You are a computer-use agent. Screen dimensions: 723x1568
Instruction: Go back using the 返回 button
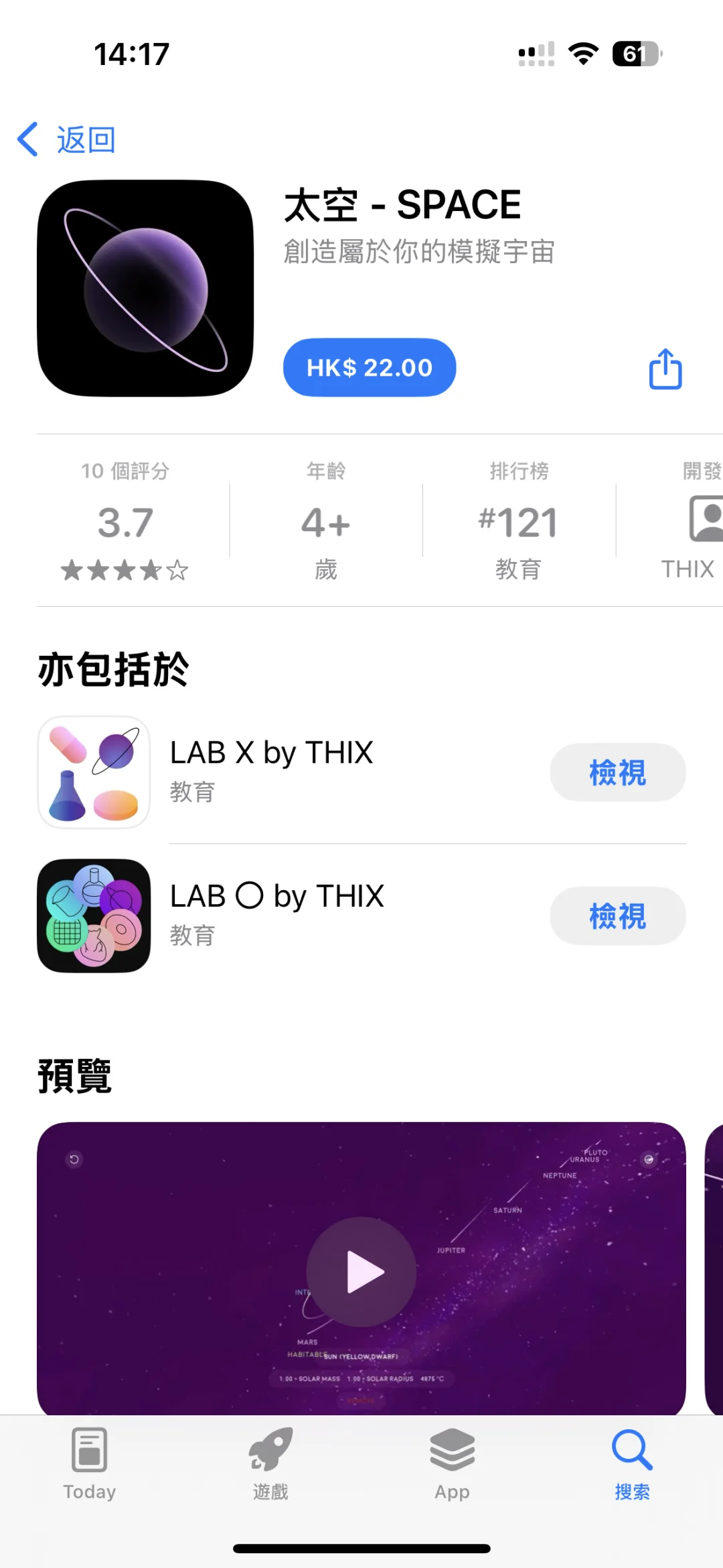click(x=67, y=140)
